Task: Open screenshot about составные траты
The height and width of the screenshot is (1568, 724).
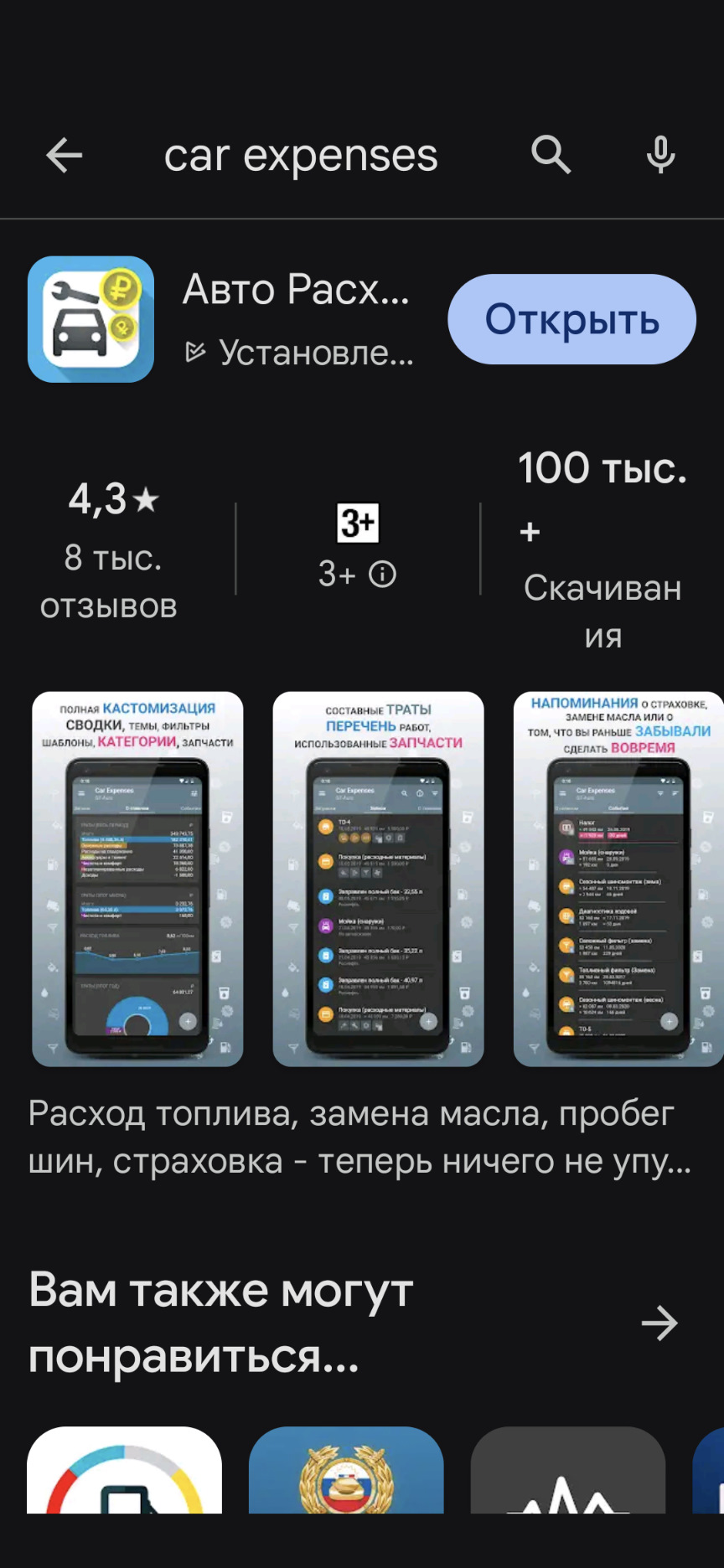Action: pos(378,878)
